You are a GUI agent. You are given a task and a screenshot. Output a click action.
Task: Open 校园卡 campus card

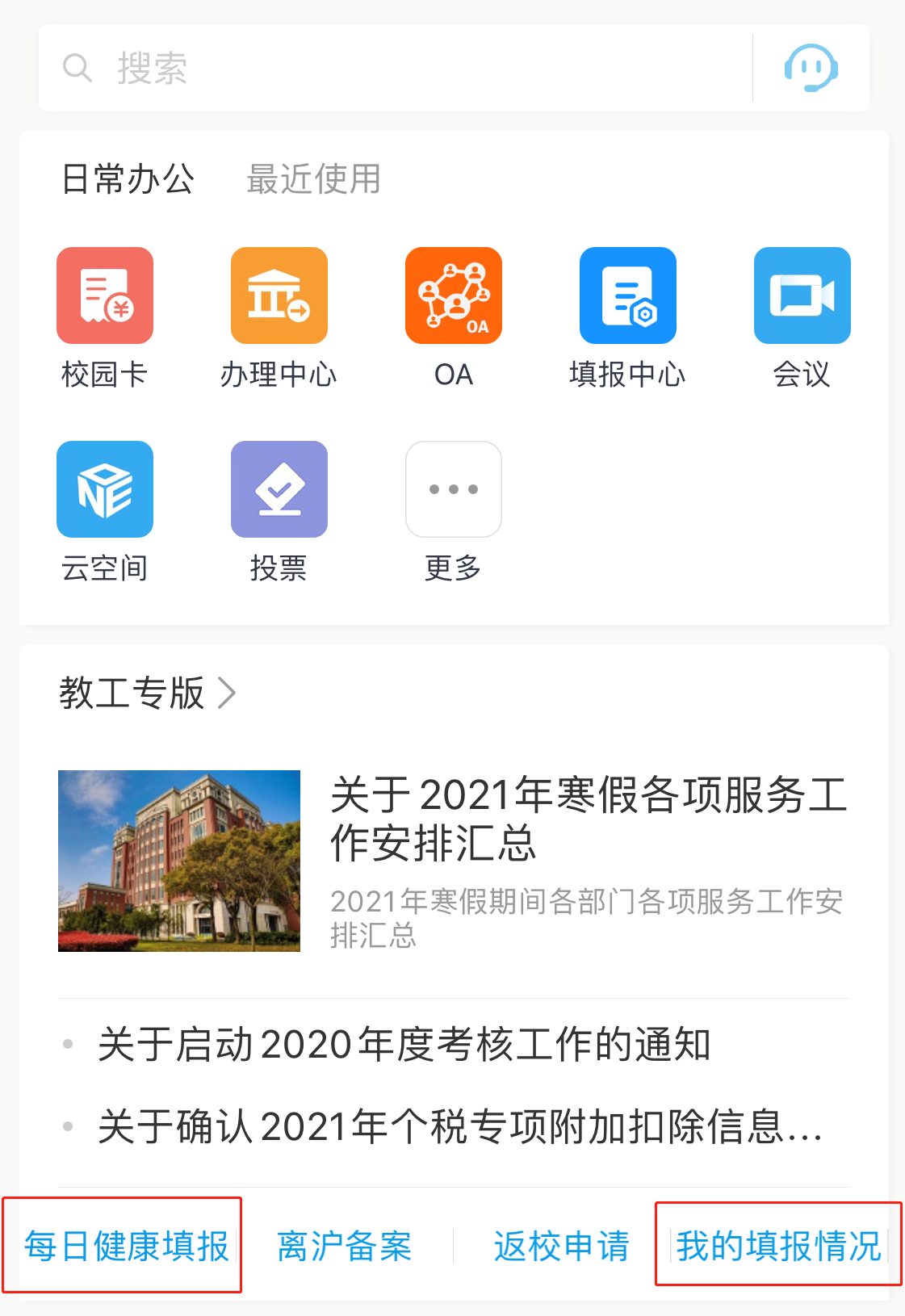[x=105, y=296]
